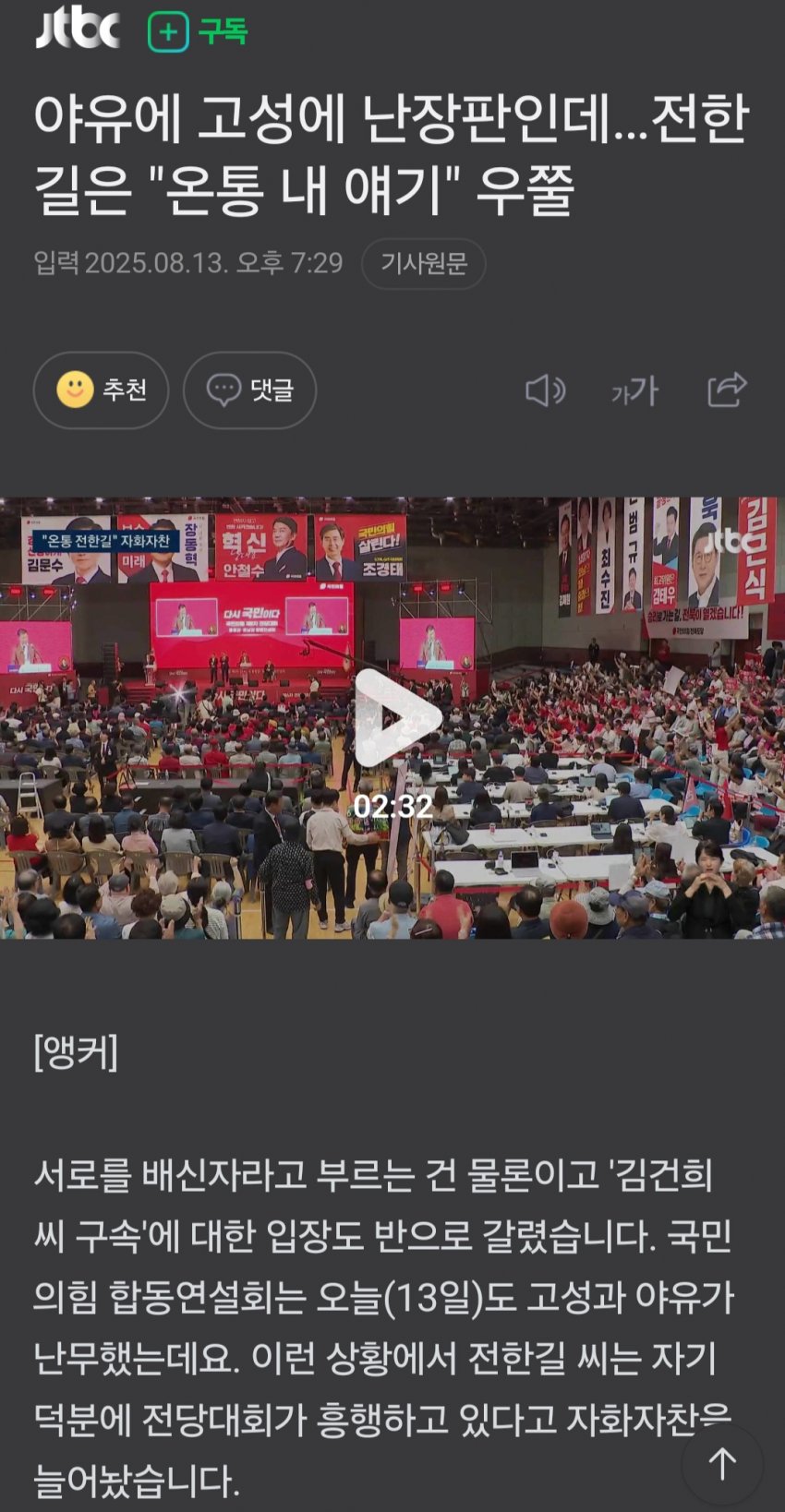The height and width of the screenshot is (1512, 785).
Task: Recommend the article with 추천 button
Action: pyautogui.click(x=102, y=390)
